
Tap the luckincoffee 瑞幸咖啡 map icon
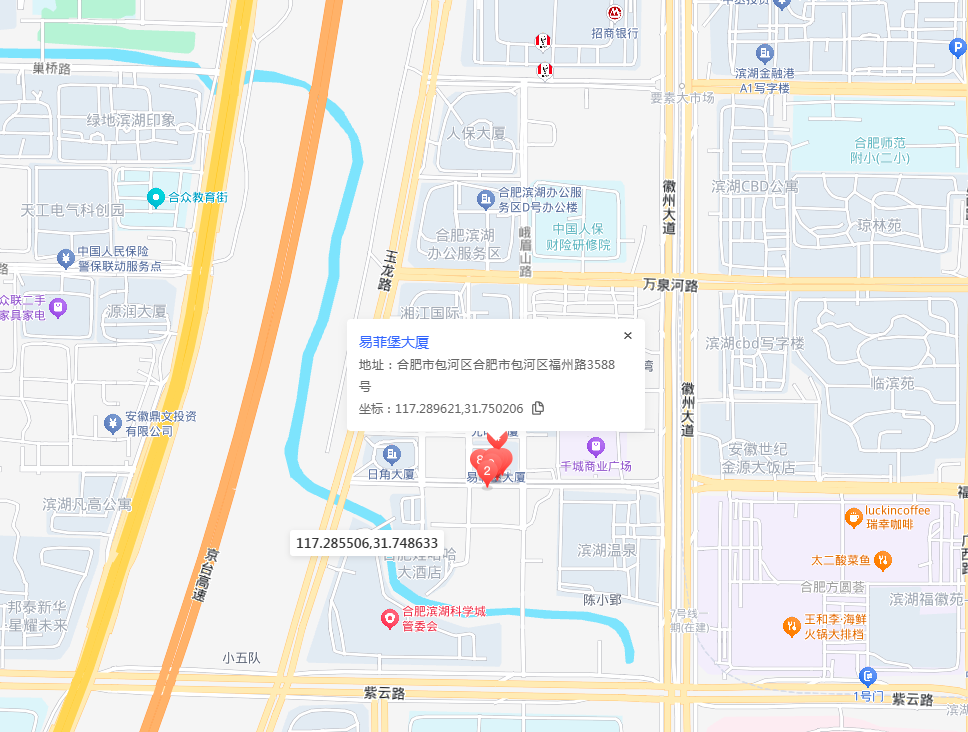[853, 517]
